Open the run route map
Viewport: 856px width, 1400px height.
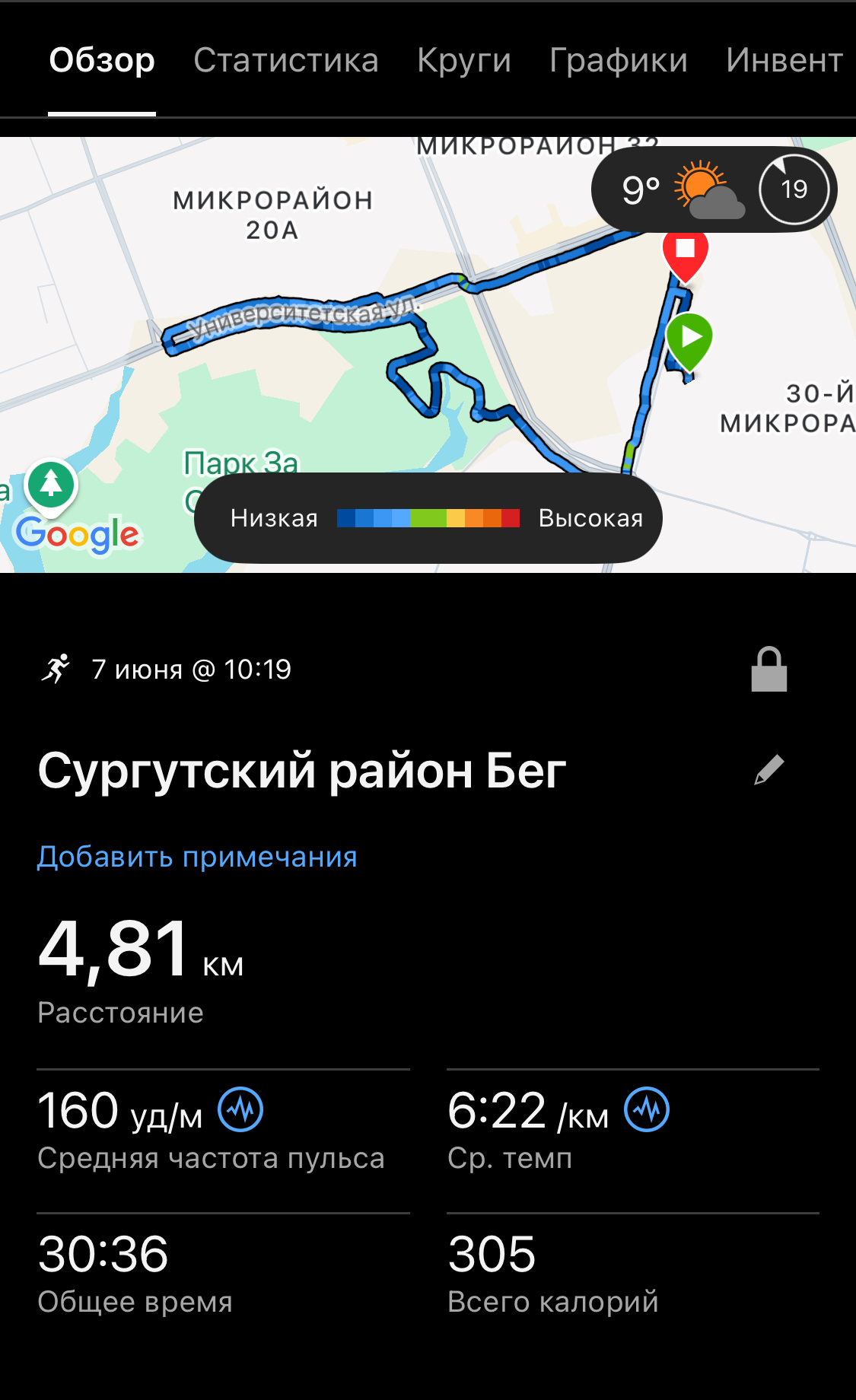428,355
